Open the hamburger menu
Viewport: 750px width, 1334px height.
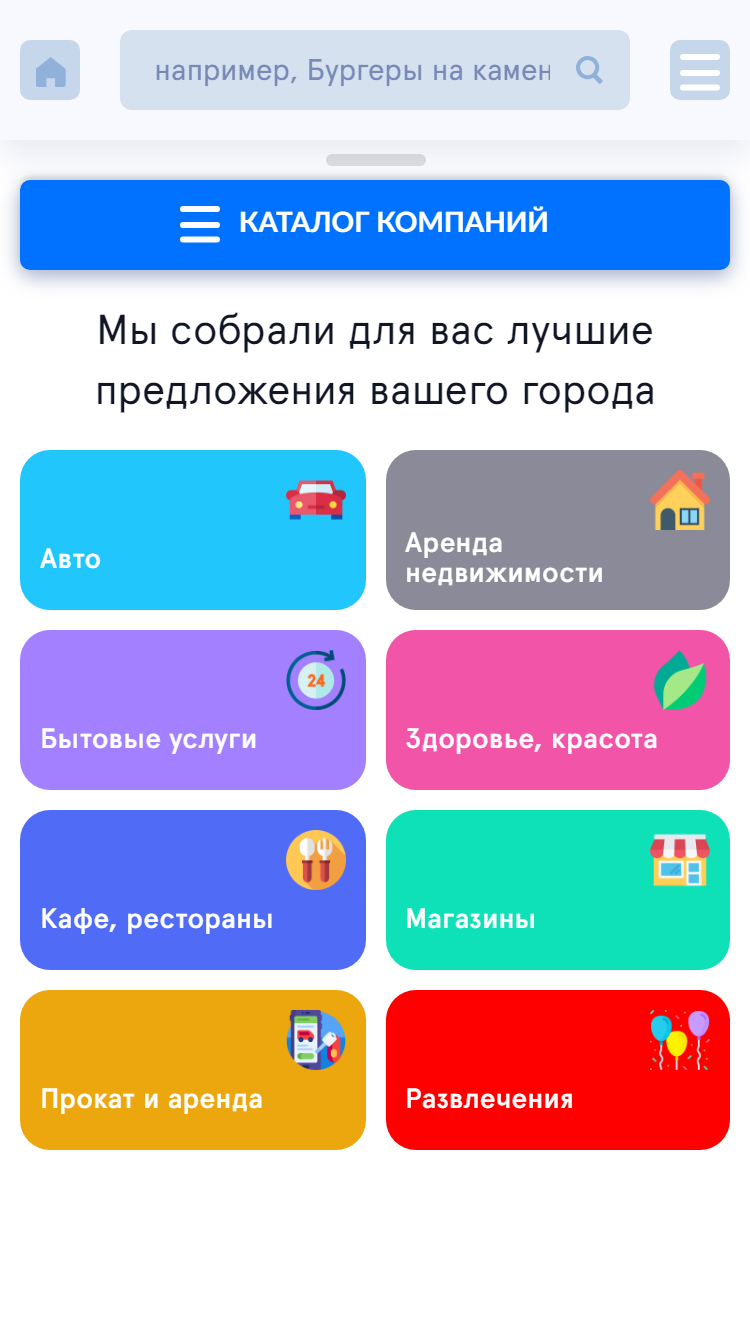tap(700, 70)
